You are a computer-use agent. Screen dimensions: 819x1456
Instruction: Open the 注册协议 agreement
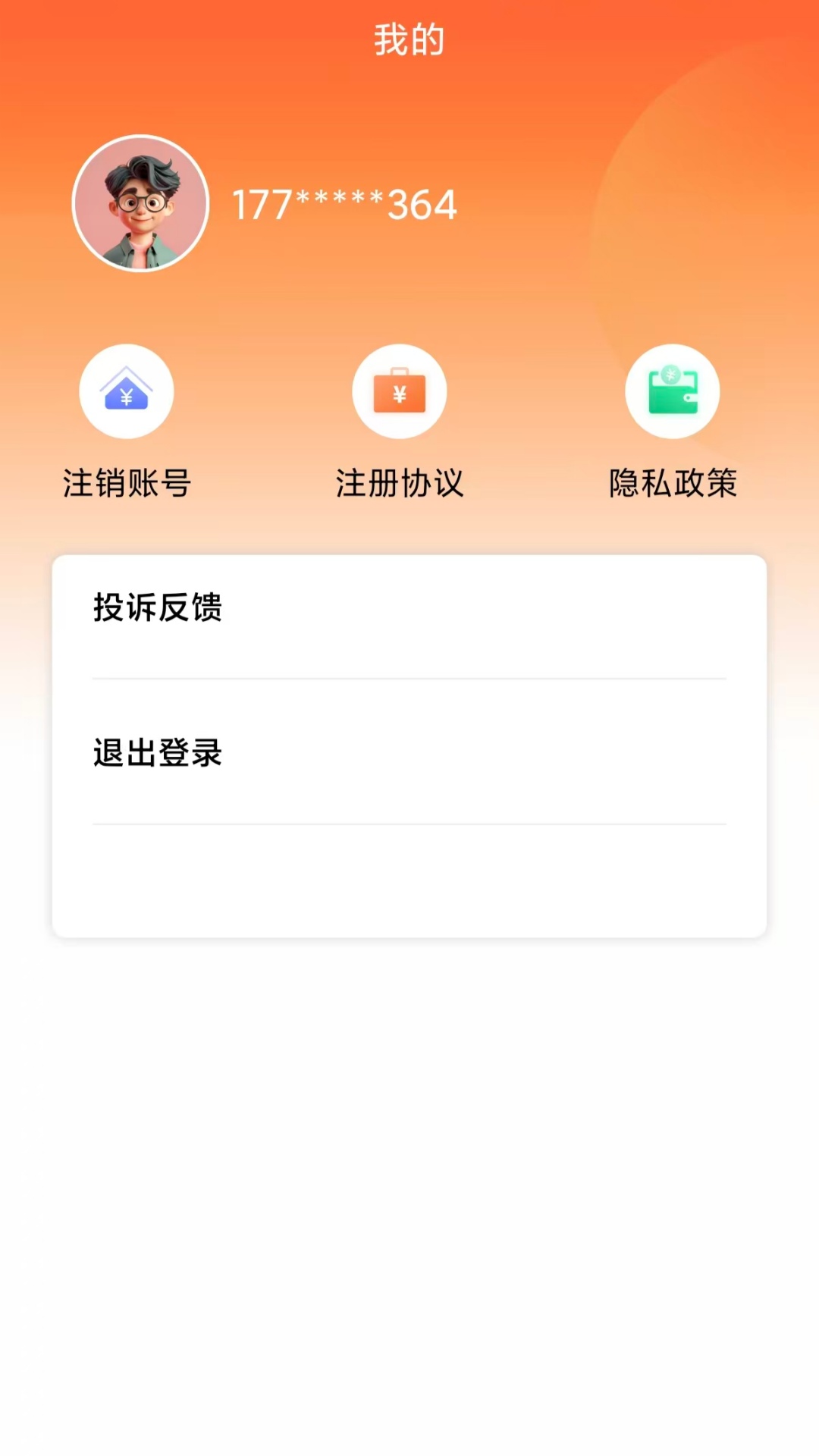pyautogui.click(x=400, y=483)
